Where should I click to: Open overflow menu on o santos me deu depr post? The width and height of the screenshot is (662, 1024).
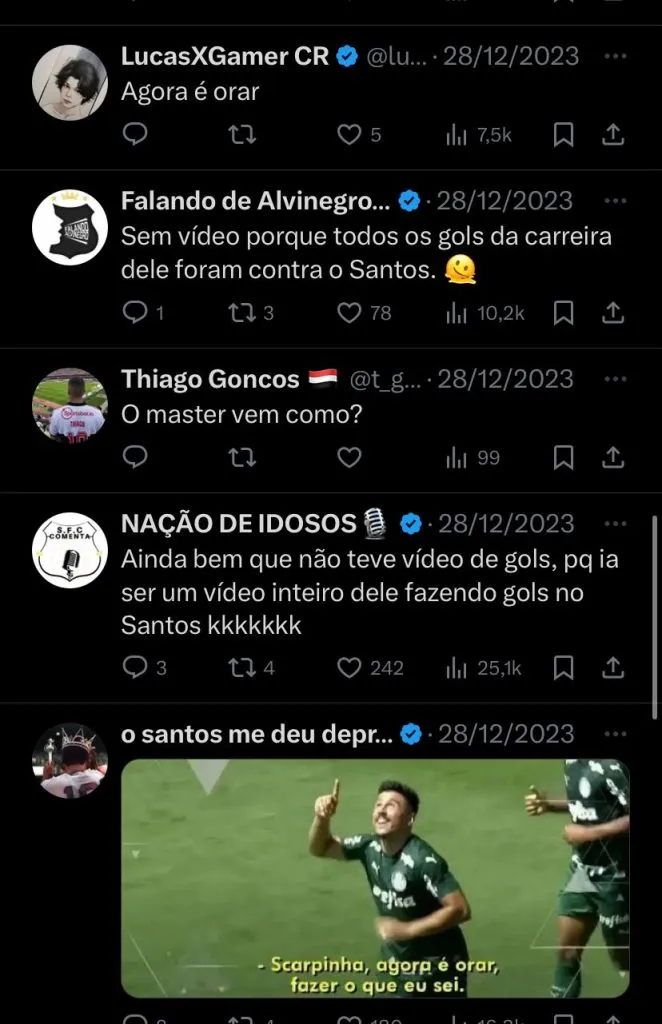pos(615,734)
